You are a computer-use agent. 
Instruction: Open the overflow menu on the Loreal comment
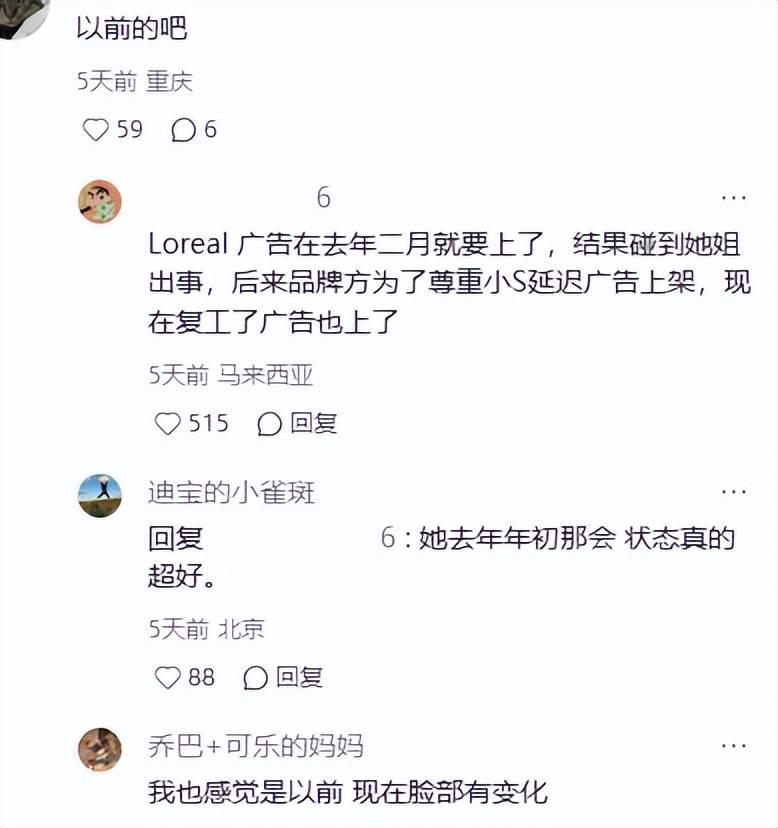(733, 197)
